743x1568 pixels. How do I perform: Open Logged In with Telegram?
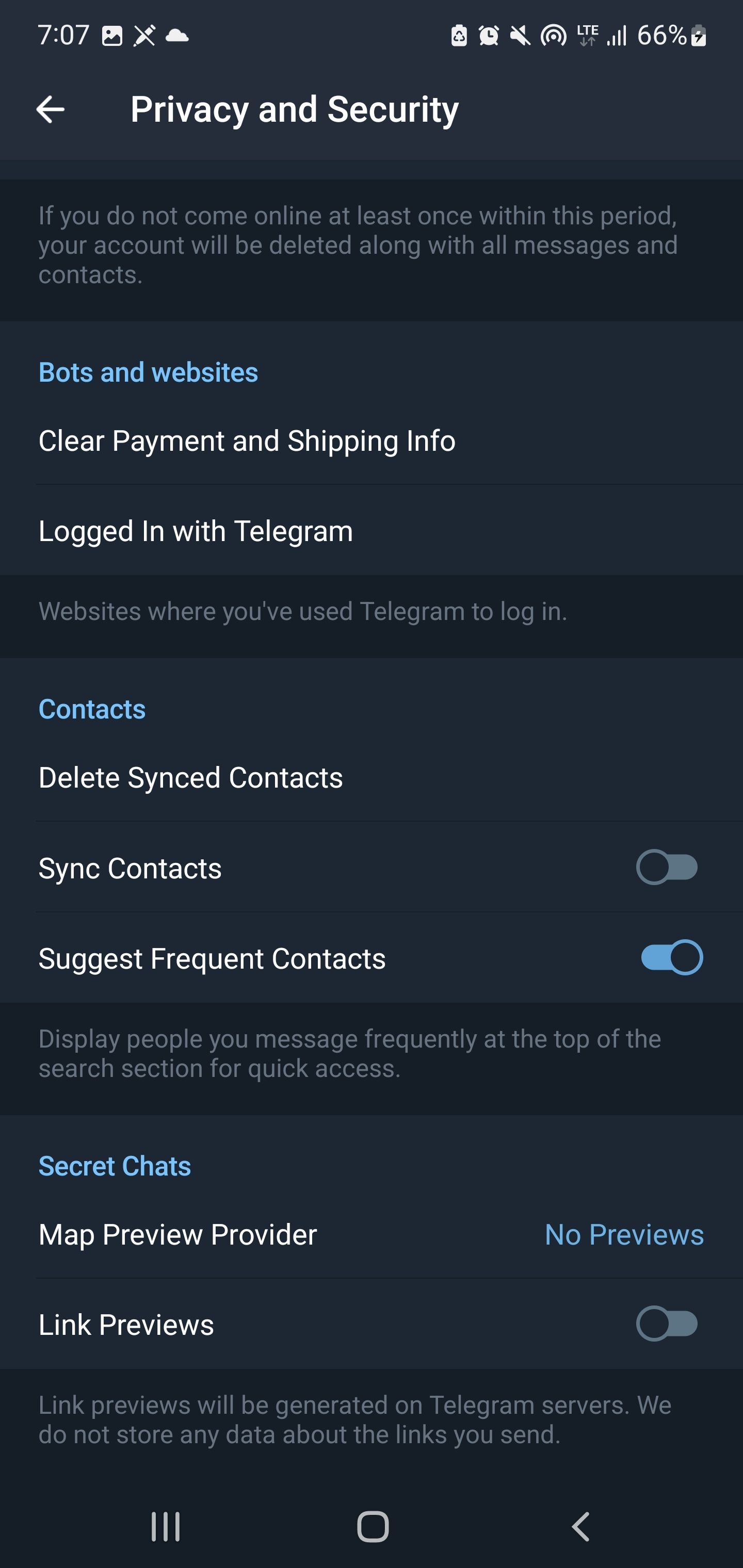click(196, 531)
